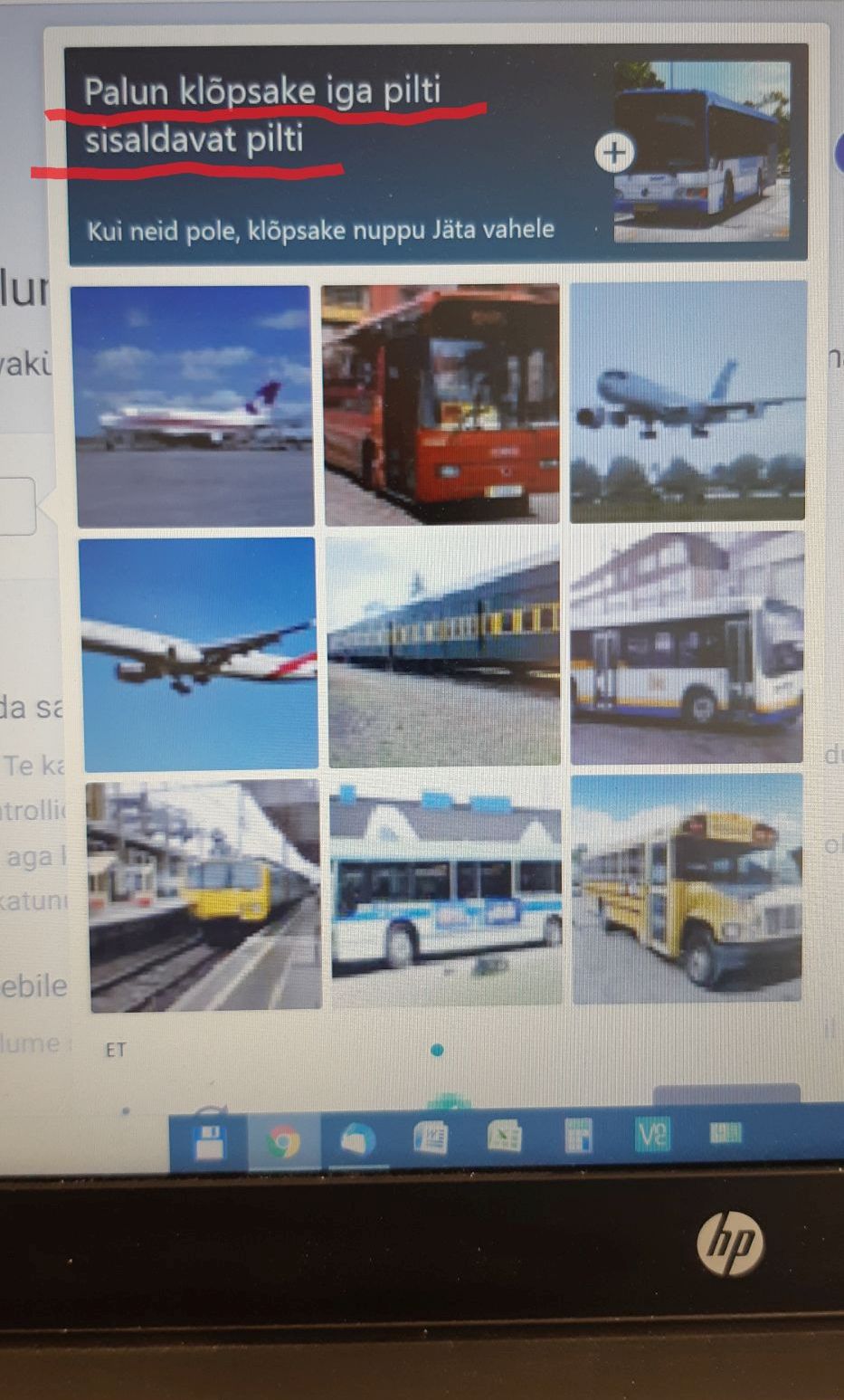This screenshot has height=1400, width=844.
Task: Choose the airplane flying in blue sky
Action: point(199,652)
